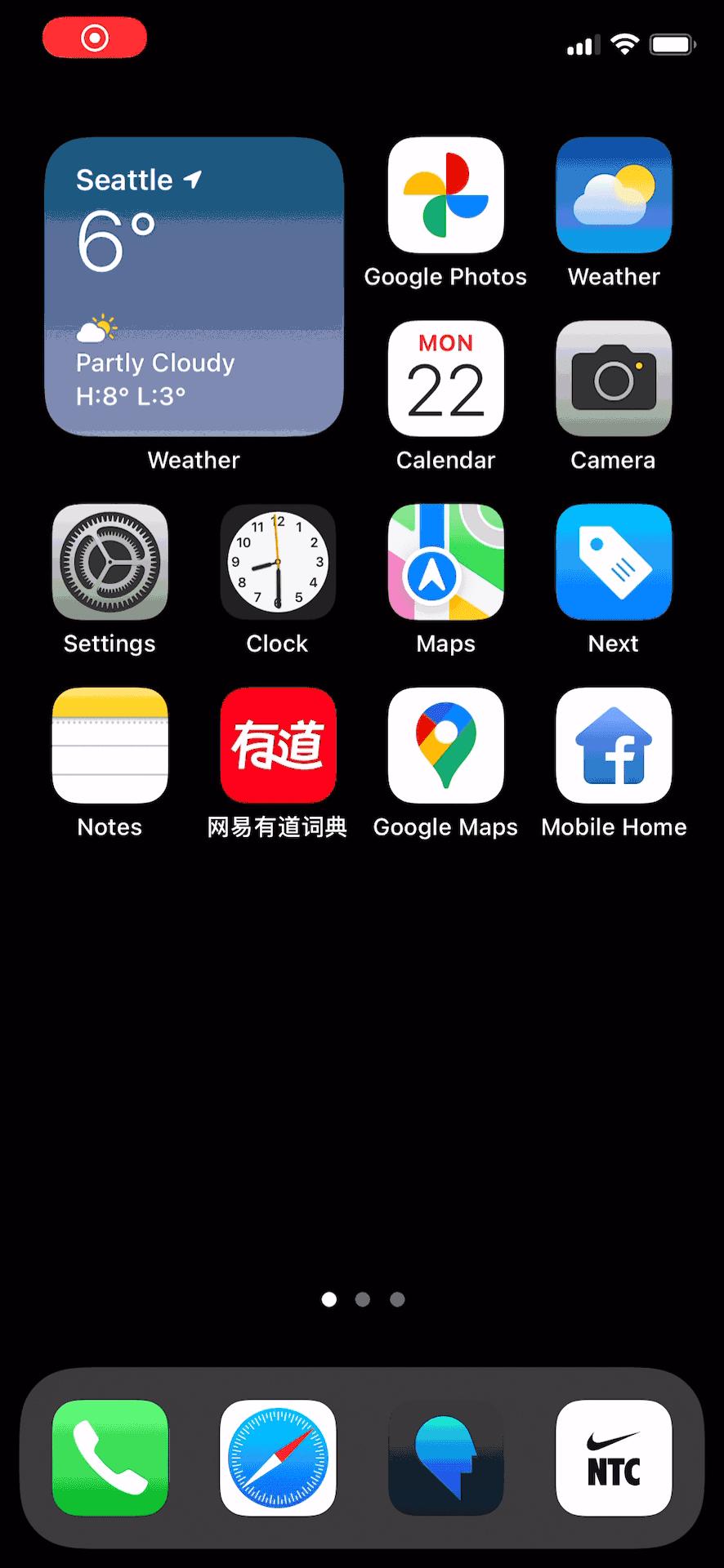This screenshot has width=724, height=1568.
Task: Open the Camera app
Action: [x=613, y=378]
